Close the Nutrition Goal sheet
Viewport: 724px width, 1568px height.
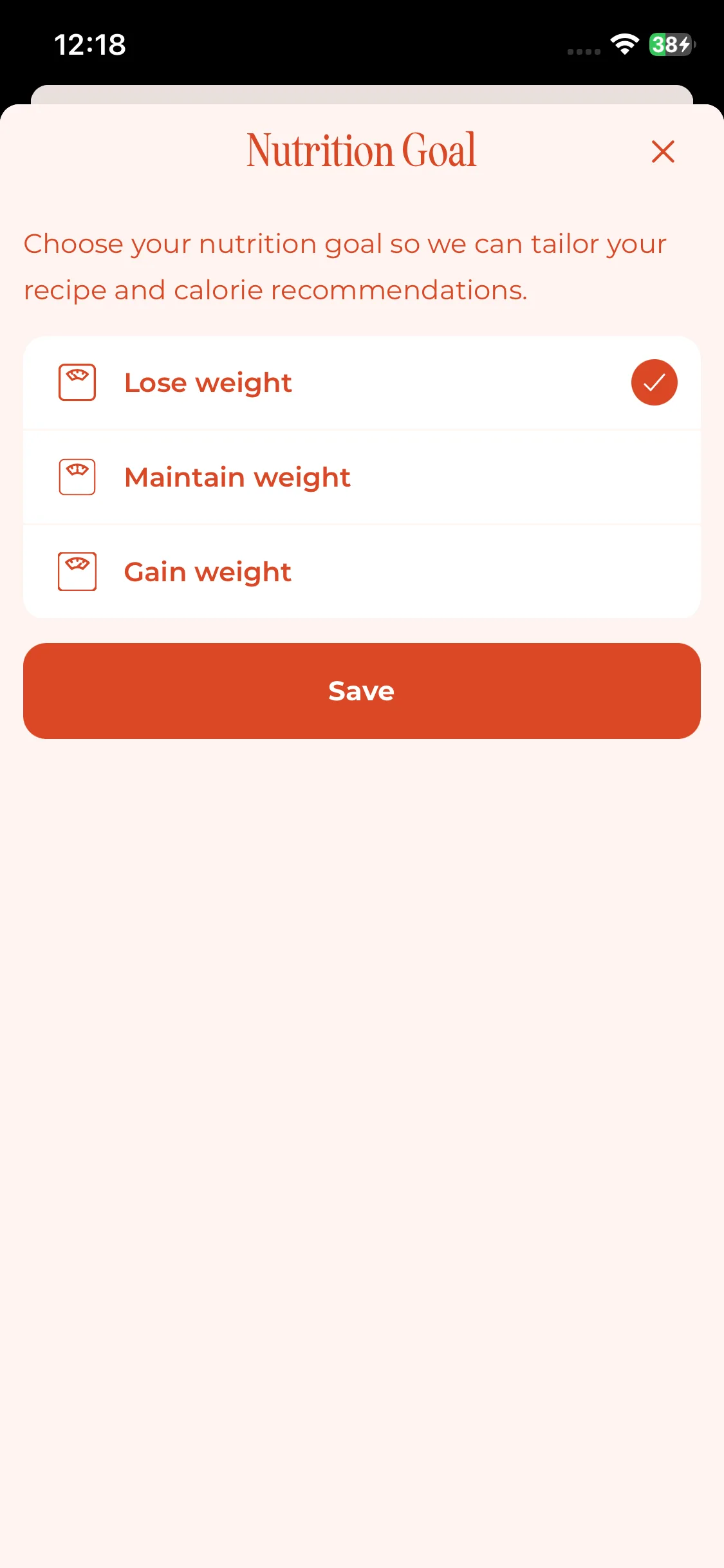click(663, 152)
